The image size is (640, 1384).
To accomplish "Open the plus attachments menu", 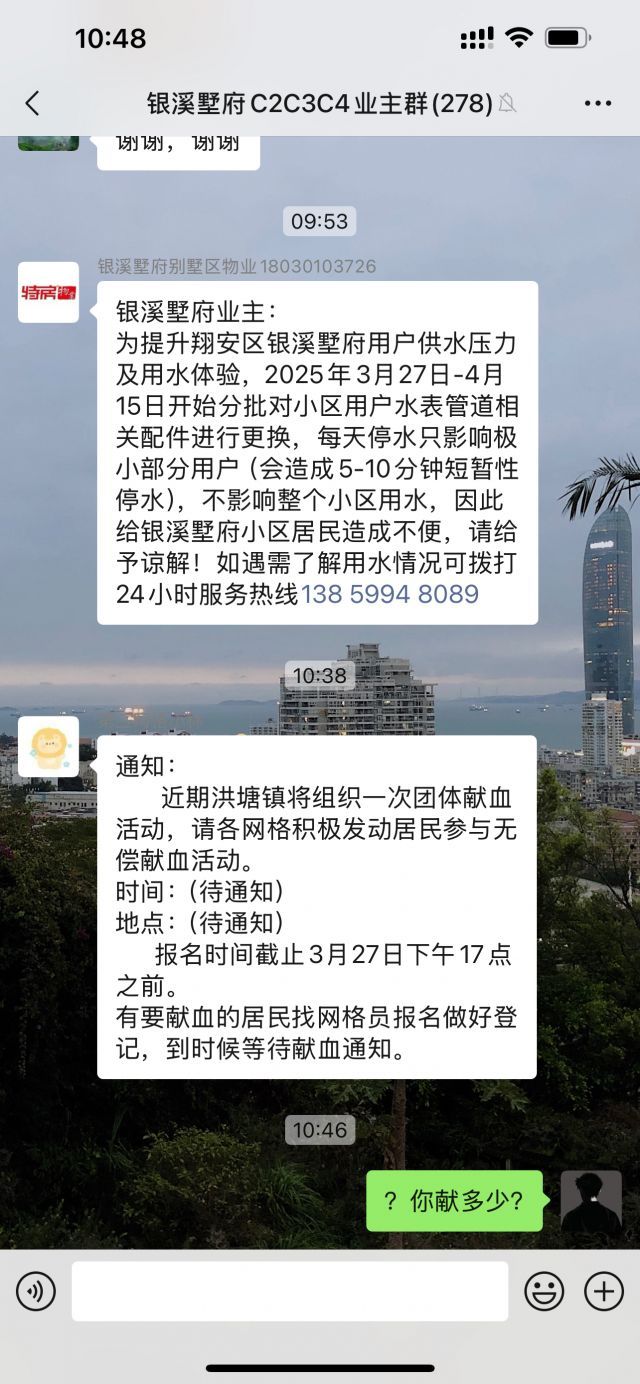I will (x=604, y=1292).
